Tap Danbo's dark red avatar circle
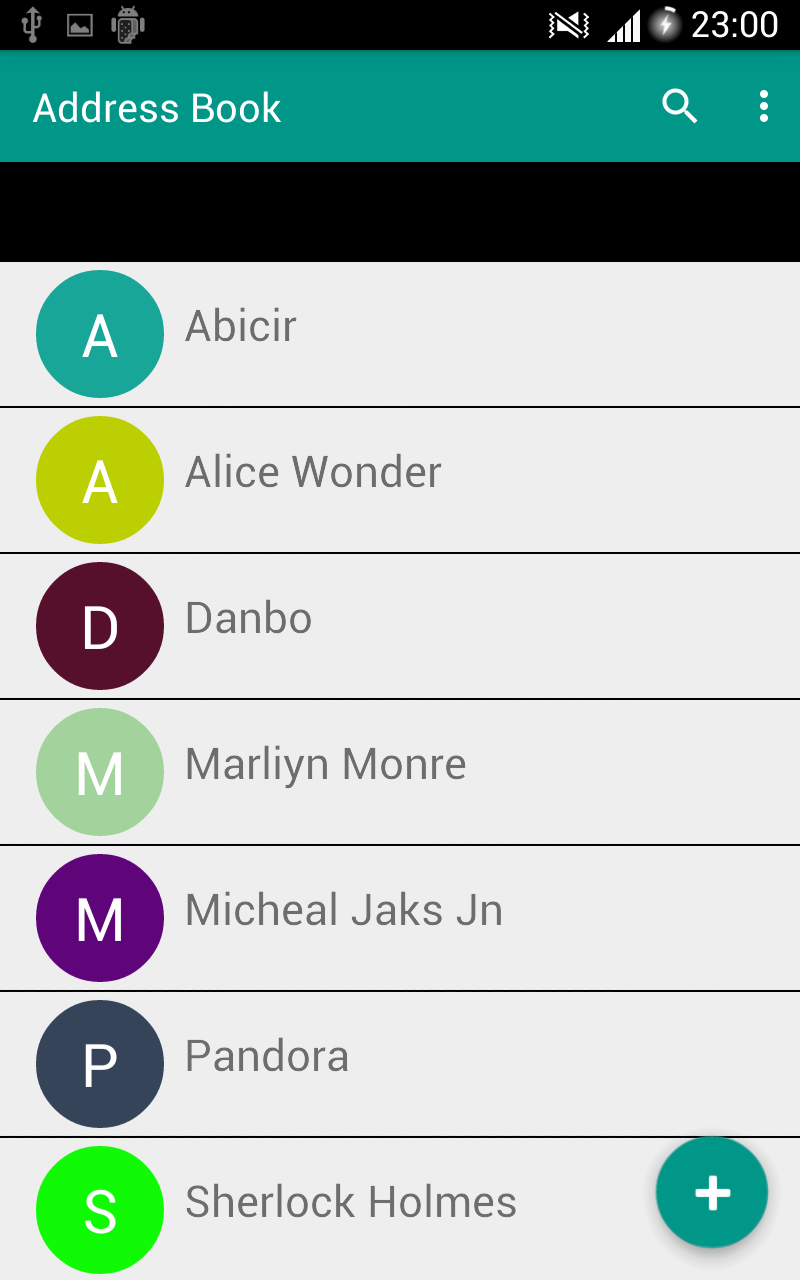Screen dimensions: 800x1280 pyautogui.click(x=100, y=626)
